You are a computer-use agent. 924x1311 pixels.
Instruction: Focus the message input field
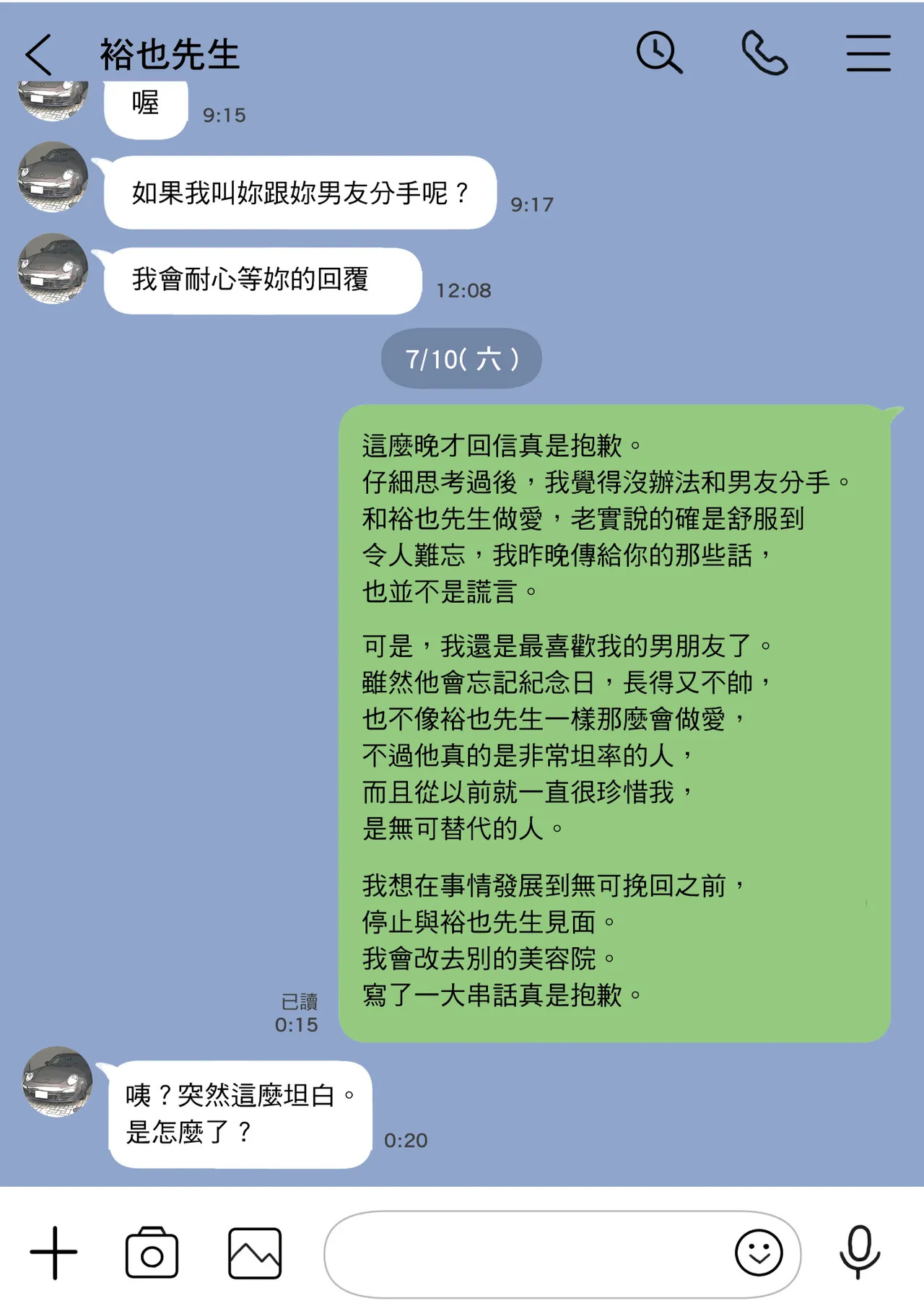[527, 1254]
